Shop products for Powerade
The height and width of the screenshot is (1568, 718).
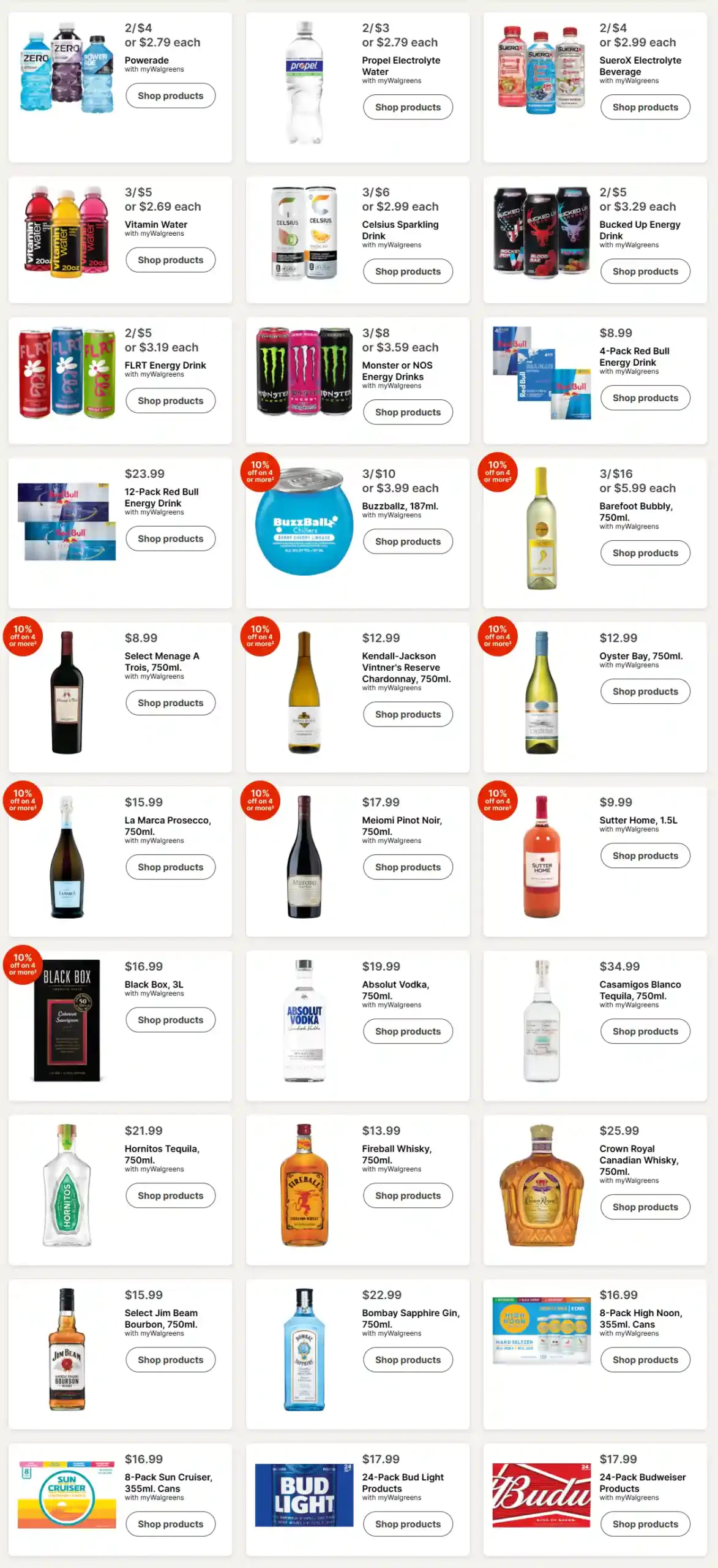point(170,96)
